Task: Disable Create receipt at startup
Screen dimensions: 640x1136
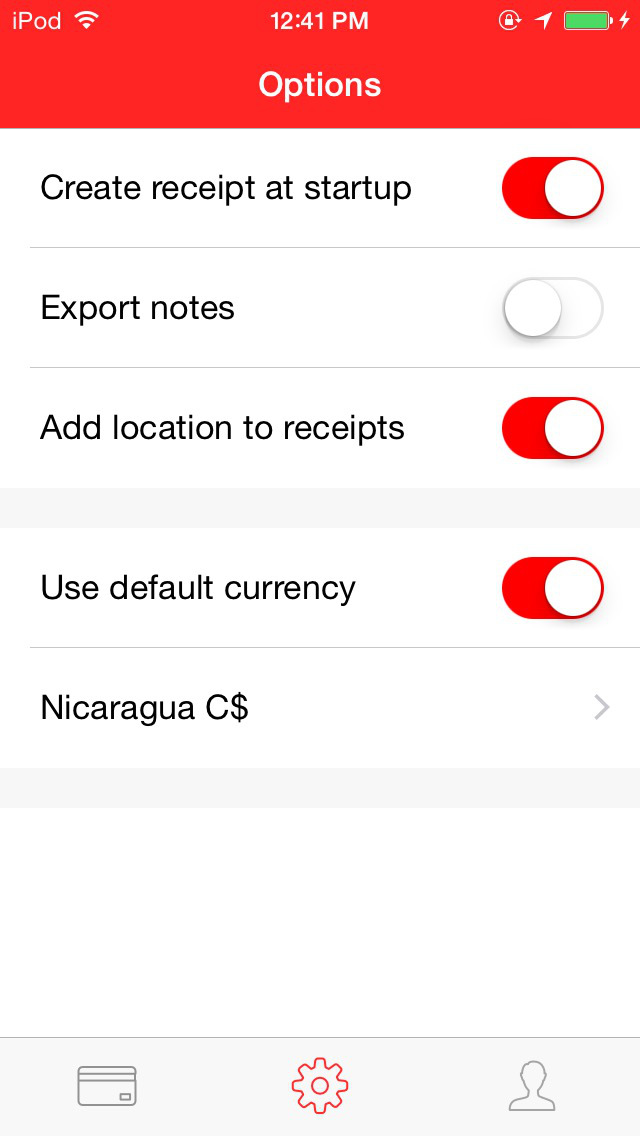Action: pos(552,188)
